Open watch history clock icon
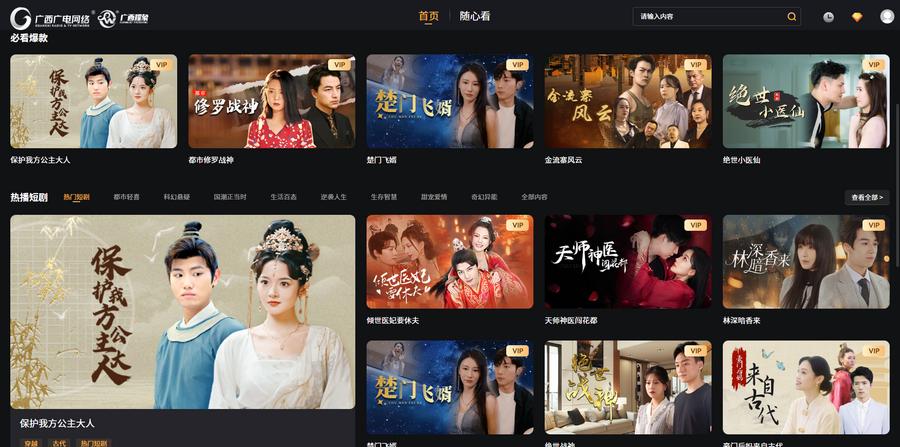The width and height of the screenshot is (900, 447). pyautogui.click(x=828, y=17)
